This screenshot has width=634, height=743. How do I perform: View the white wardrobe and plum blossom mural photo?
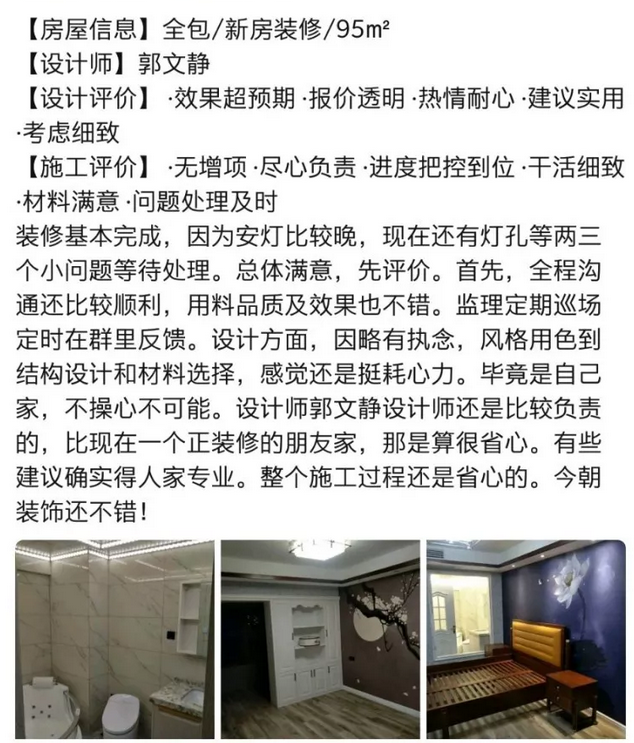point(320,639)
